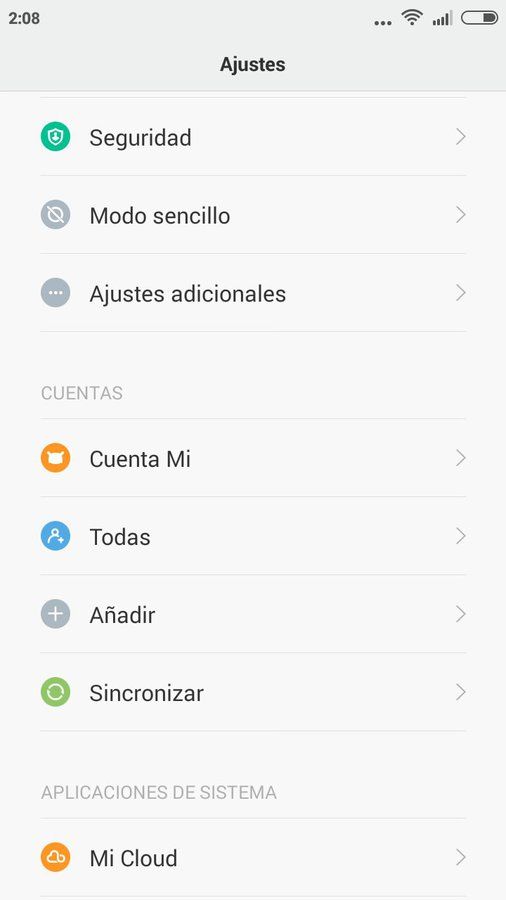The image size is (506, 900).
Task: Open the Sincronizar settings
Action: [253, 692]
